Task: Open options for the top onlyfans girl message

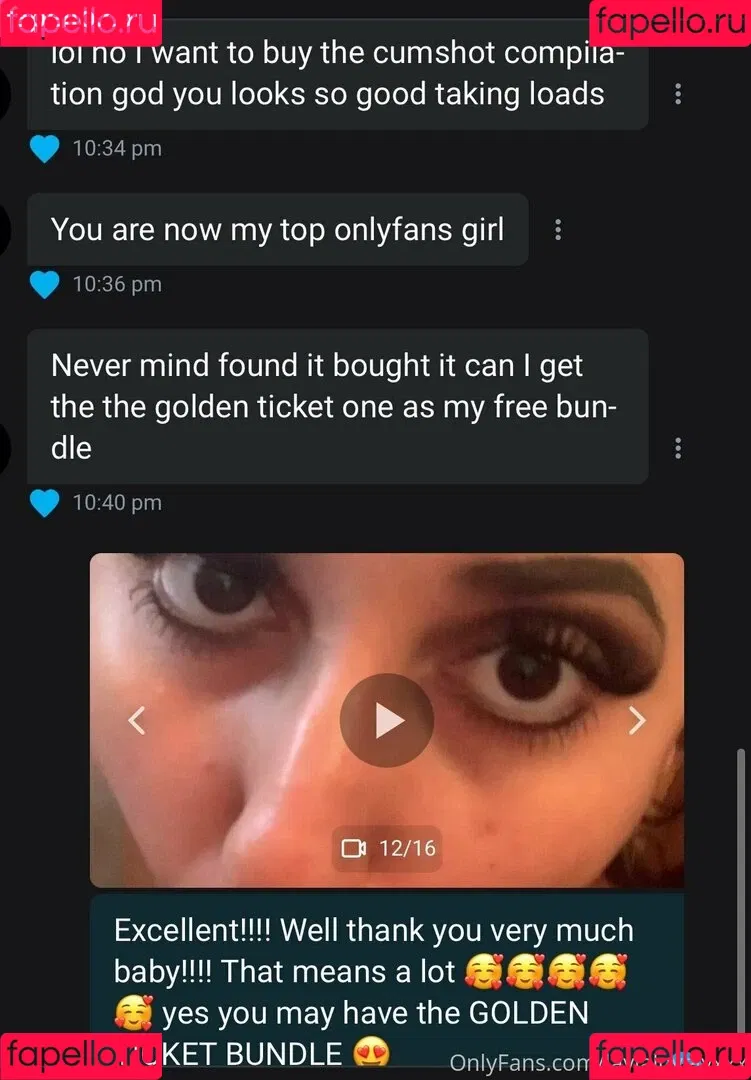Action: [558, 230]
